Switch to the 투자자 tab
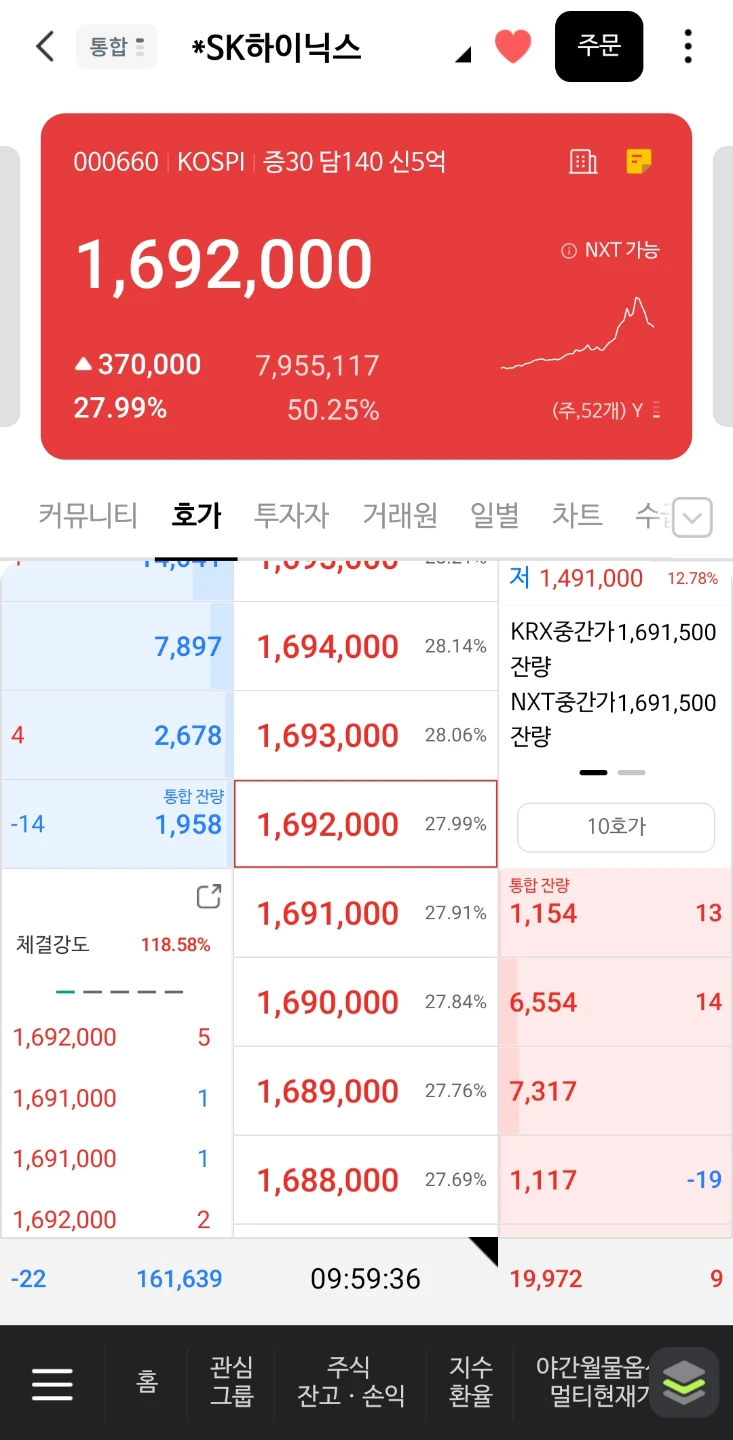733x1440 pixels. [x=291, y=515]
